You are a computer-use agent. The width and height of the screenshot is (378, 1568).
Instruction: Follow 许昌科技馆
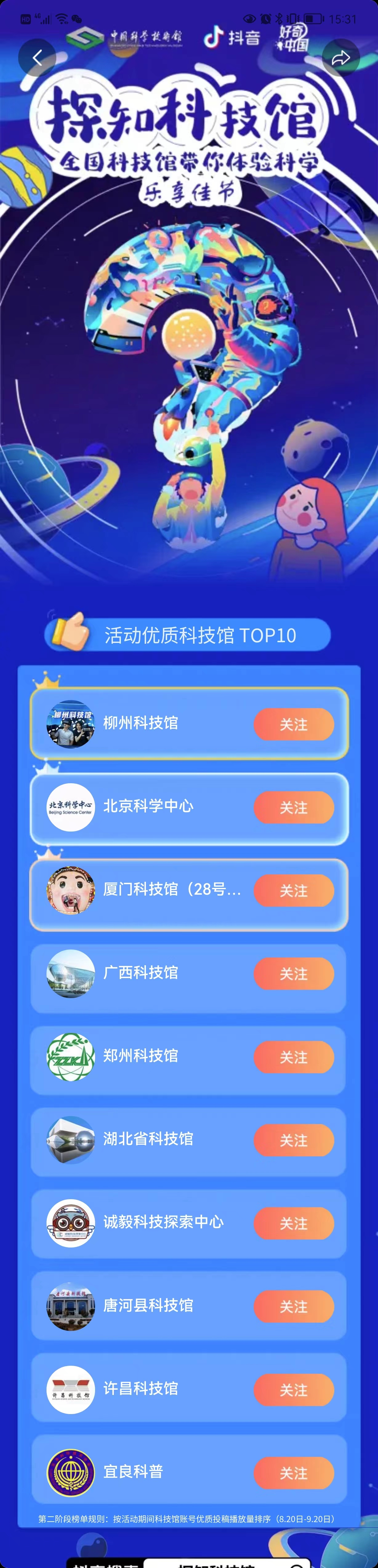(293, 1390)
